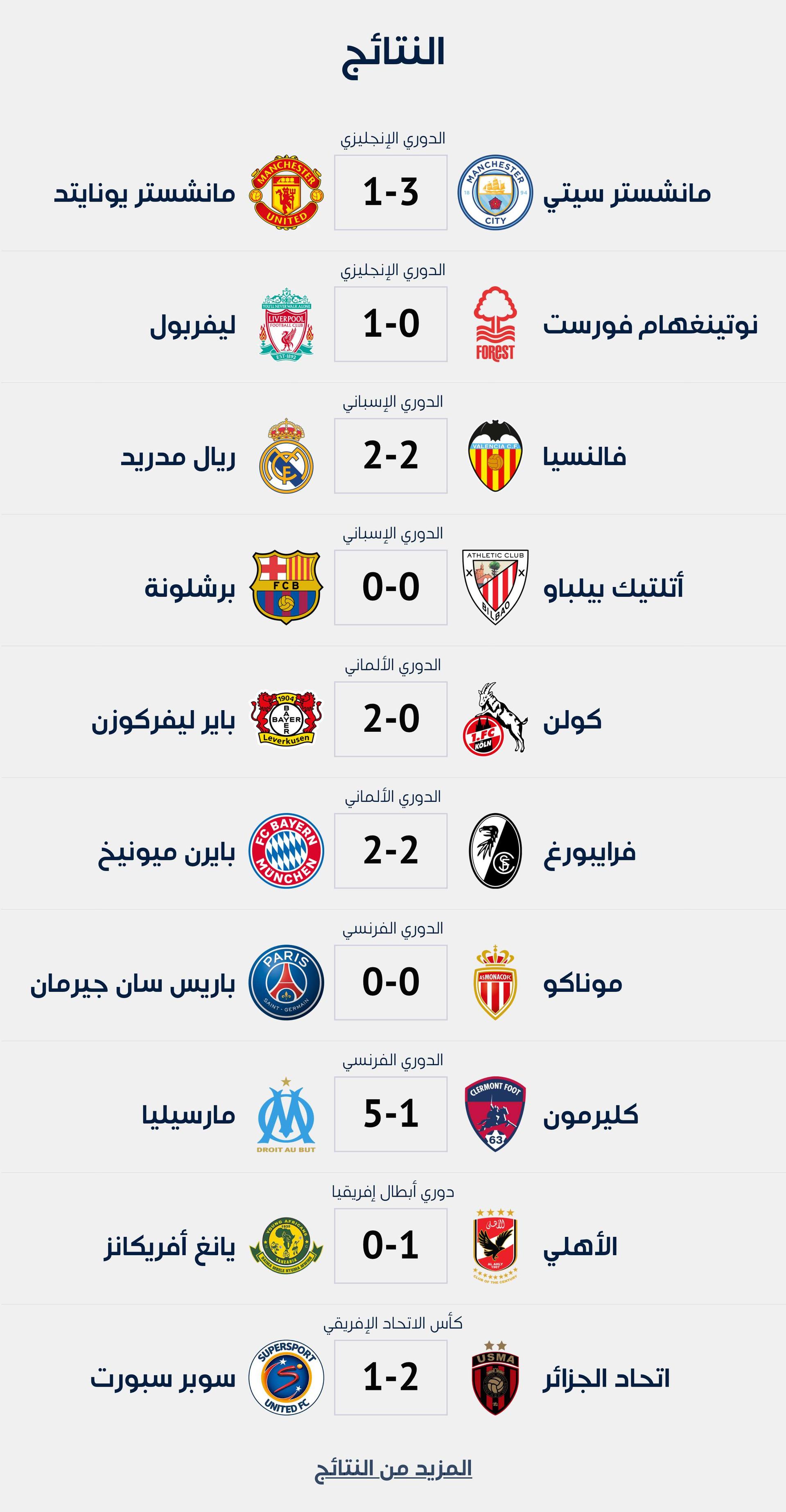Select the Köln vs Bayer Leverkusen match

[391, 719]
